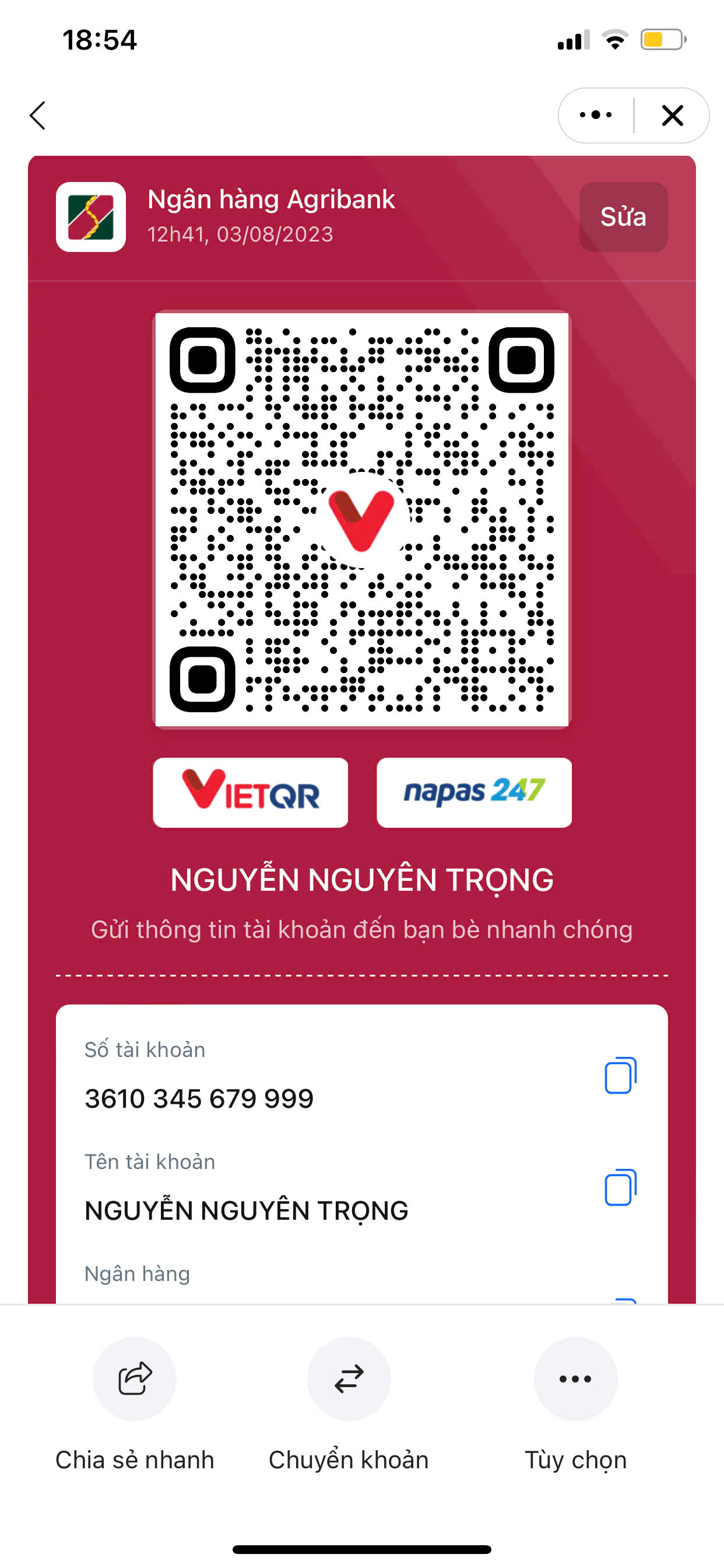Open the three-dot mini app menu
724x1568 pixels.
[x=596, y=115]
